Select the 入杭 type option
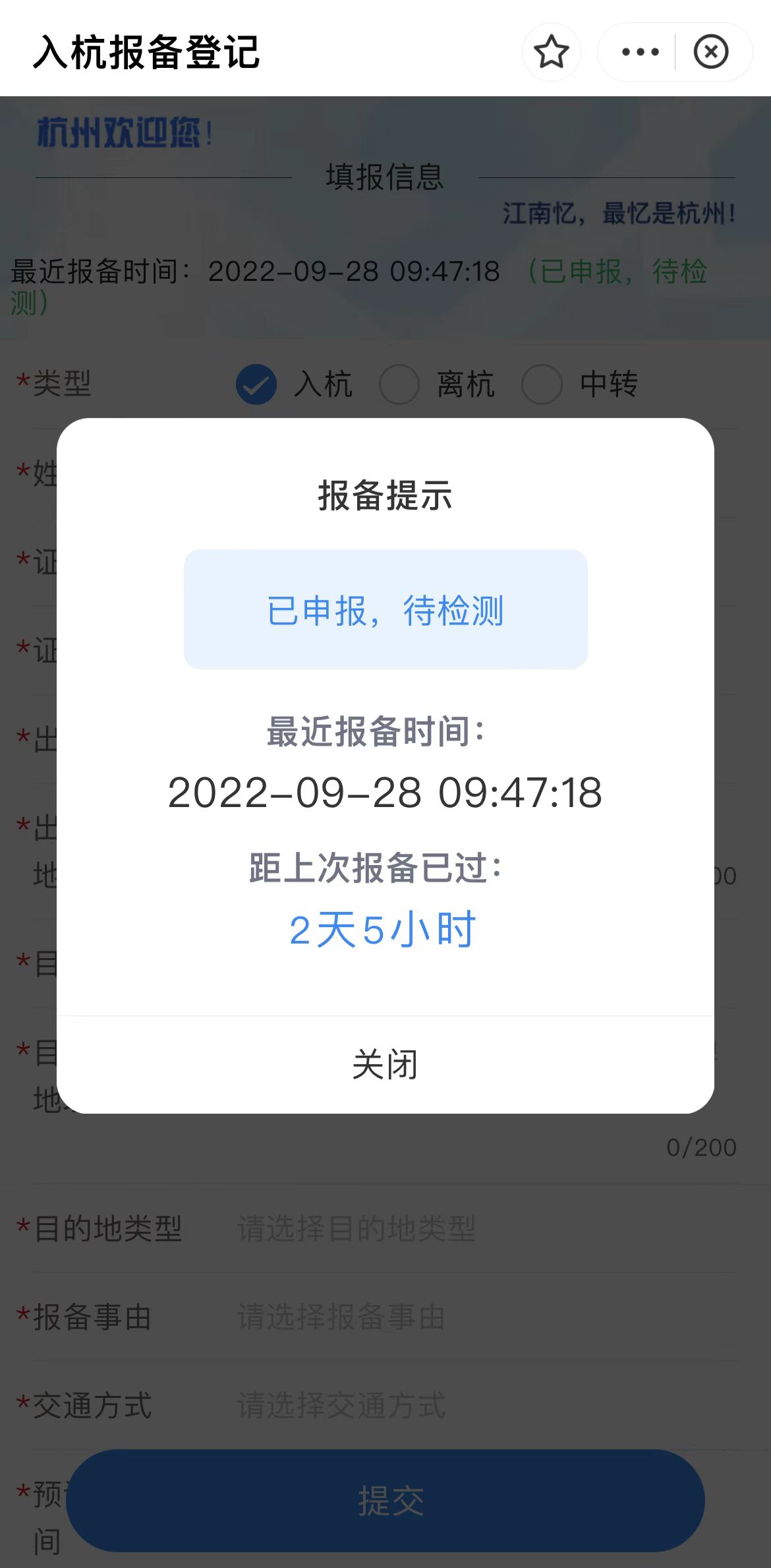Screen dimensions: 771x1568 pos(256,384)
